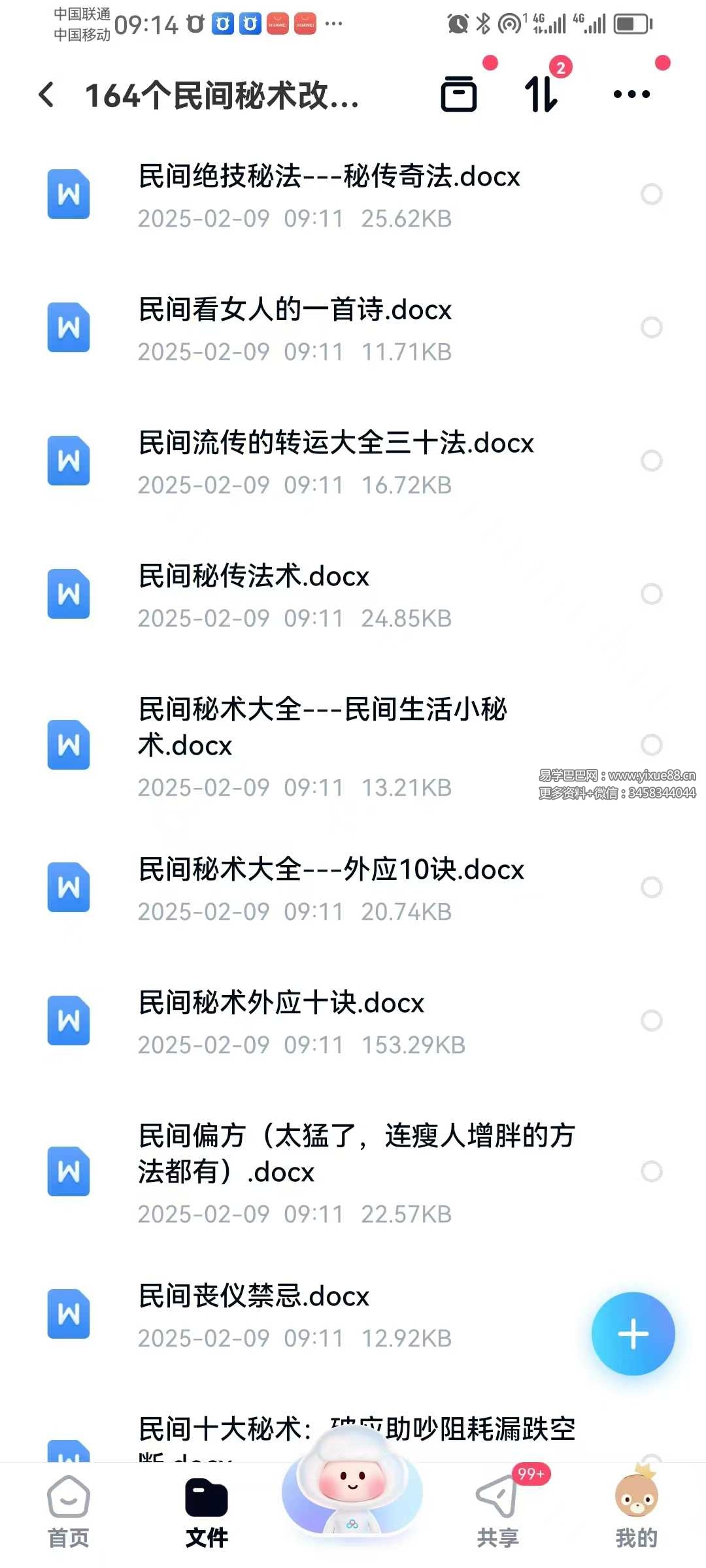Open 民间秘传法术.docx file
Image resolution: width=706 pixels, height=1568 pixels.
(x=353, y=595)
